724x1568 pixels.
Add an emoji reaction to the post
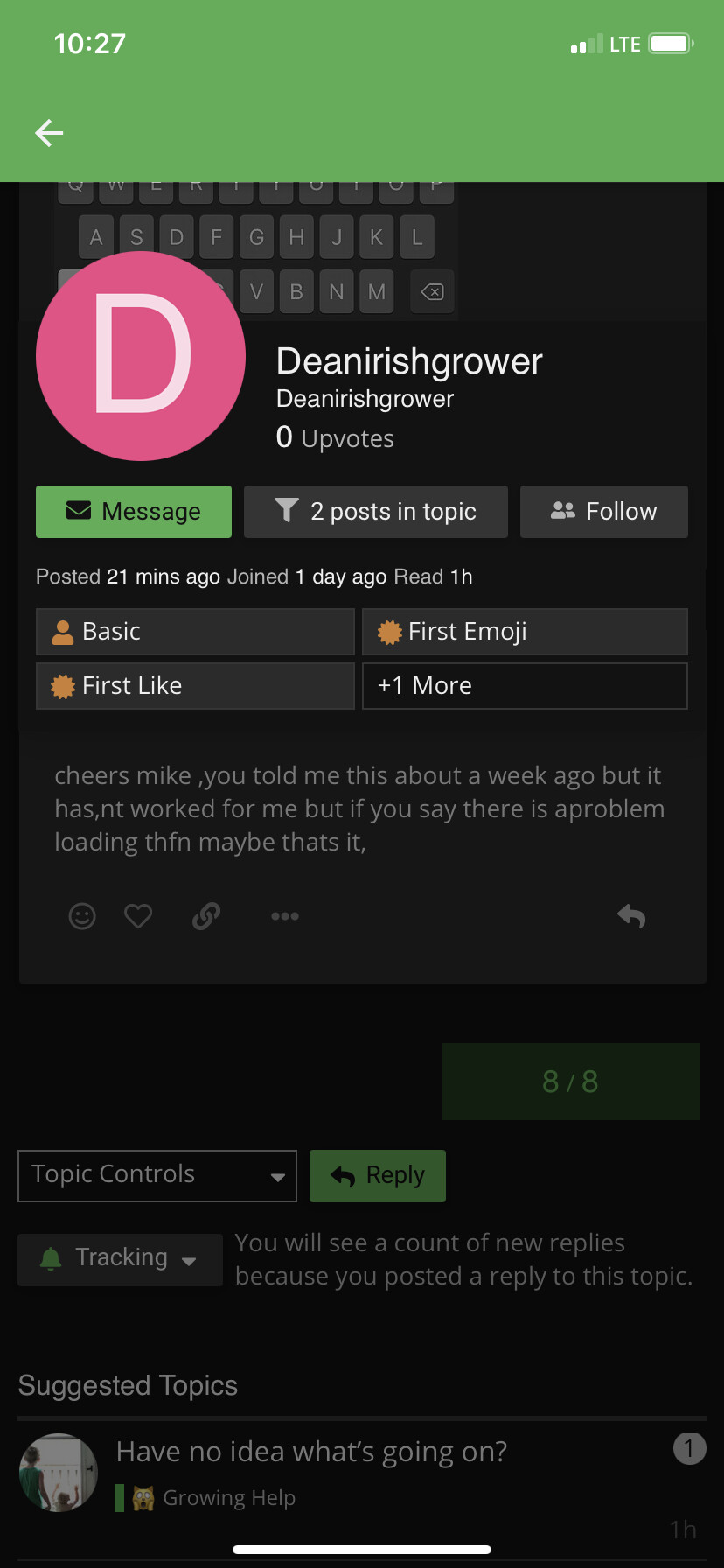click(x=82, y=916)
